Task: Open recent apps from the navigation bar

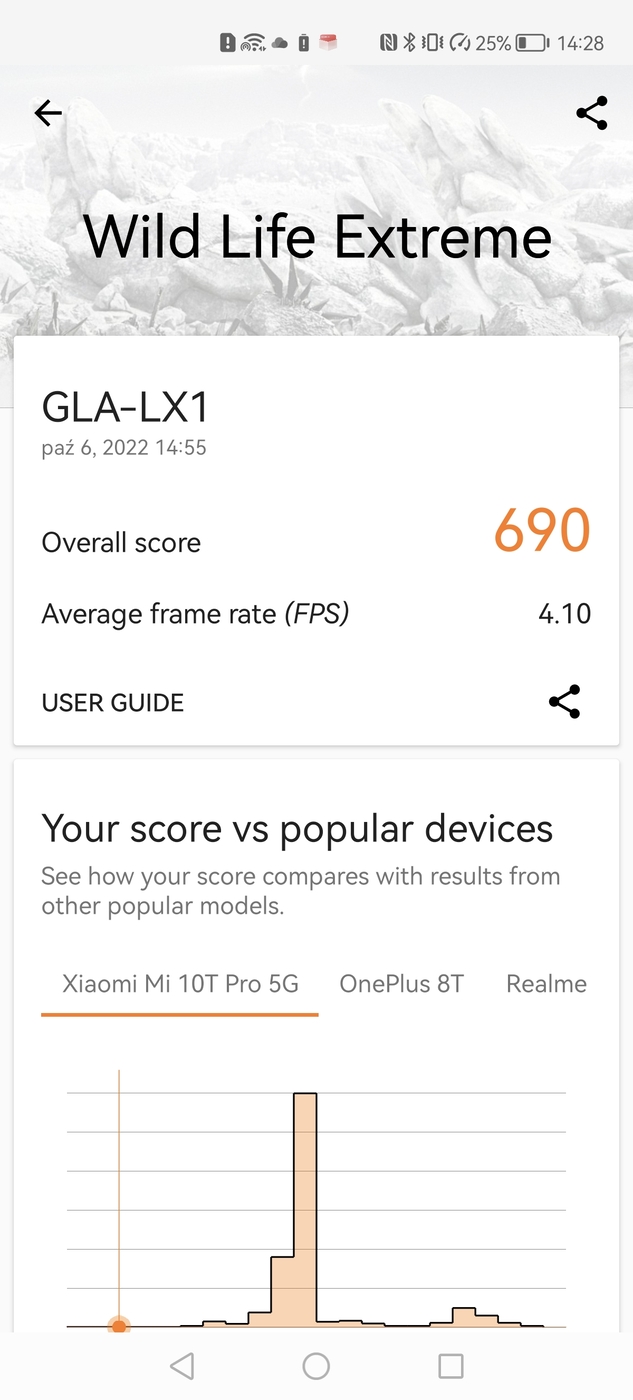Action: tap(451, 1366)
